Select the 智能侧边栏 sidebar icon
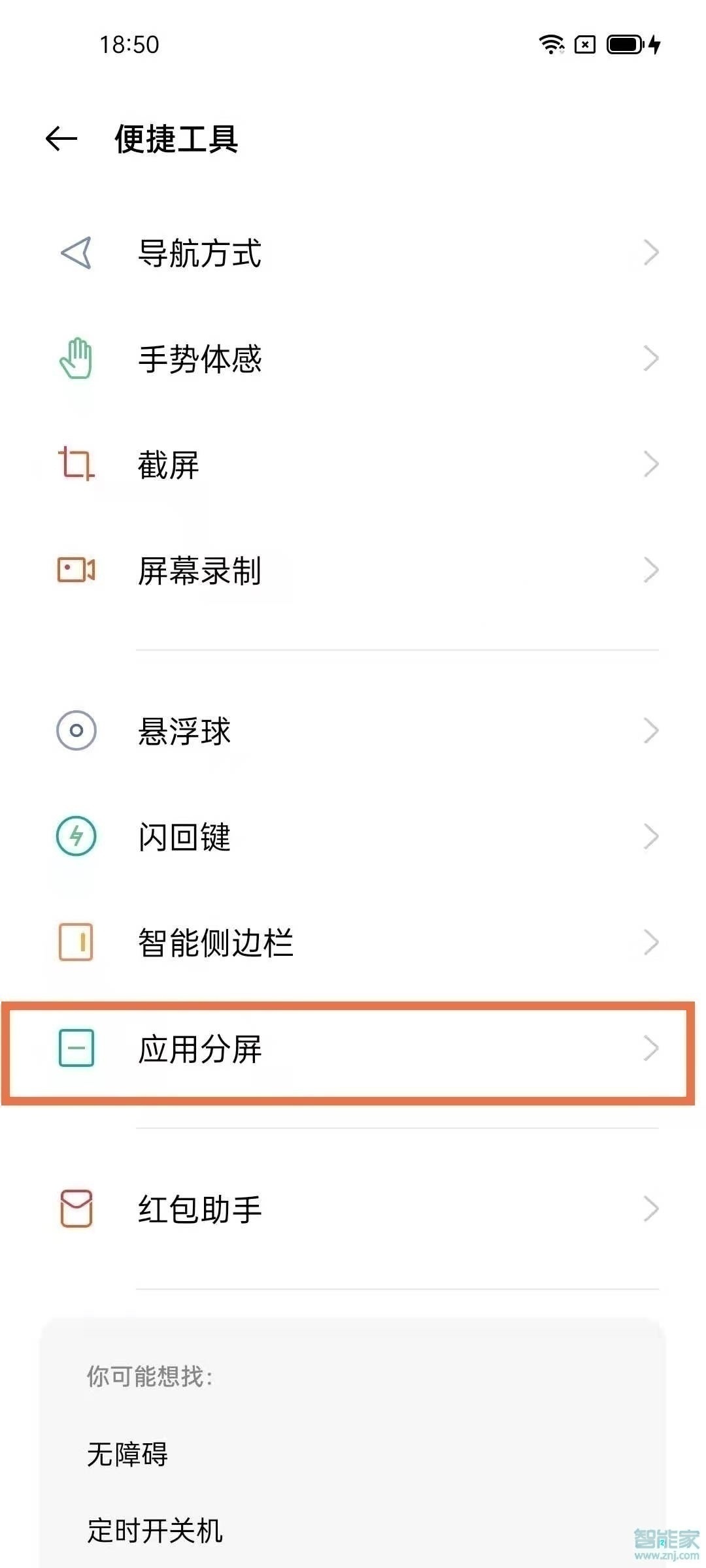Image resolution: width=706 pixels, height=1568 pixels. pyautogui.click(x=76, y=941)
